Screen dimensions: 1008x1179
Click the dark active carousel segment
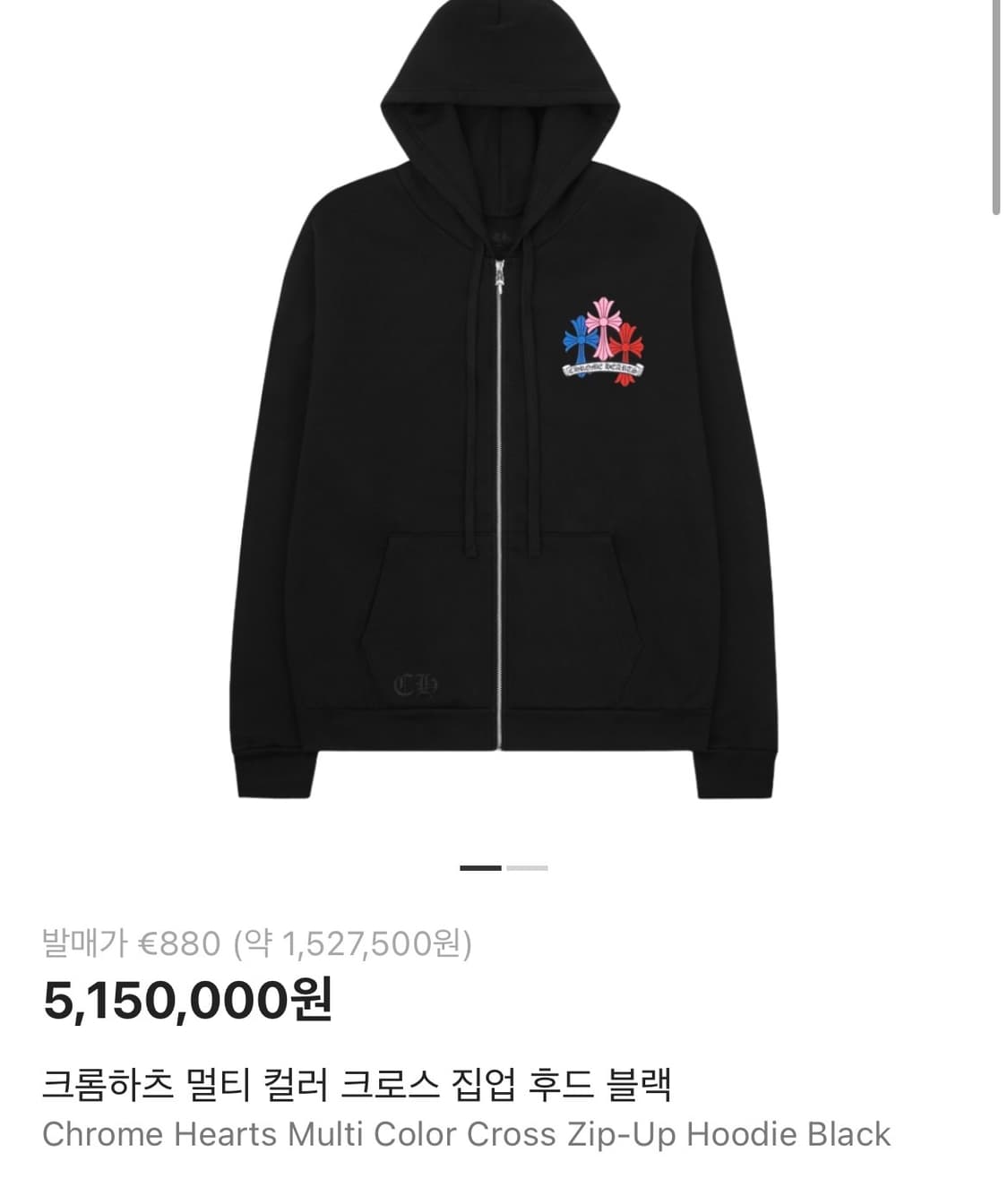481,867
